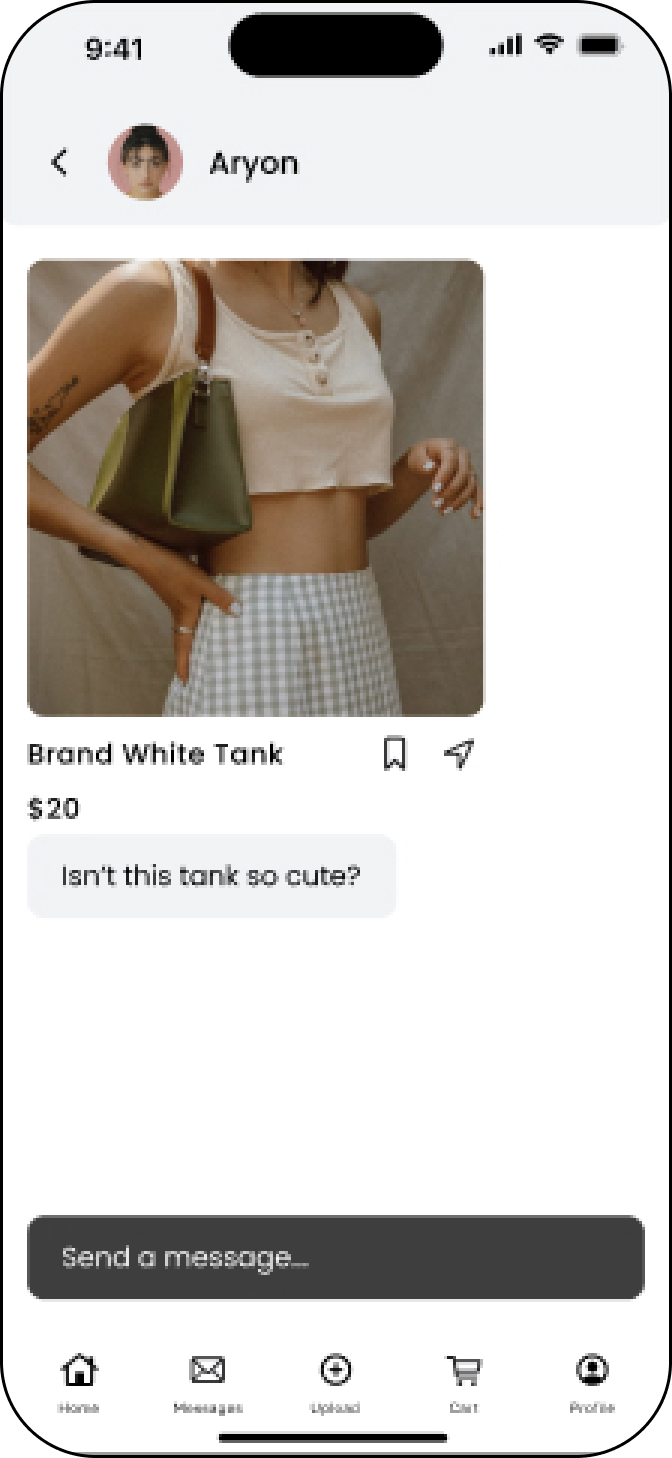Bookmark the Brand White Tank
The width and height of the screenshot is (672, 1458).
coord(395,754)
